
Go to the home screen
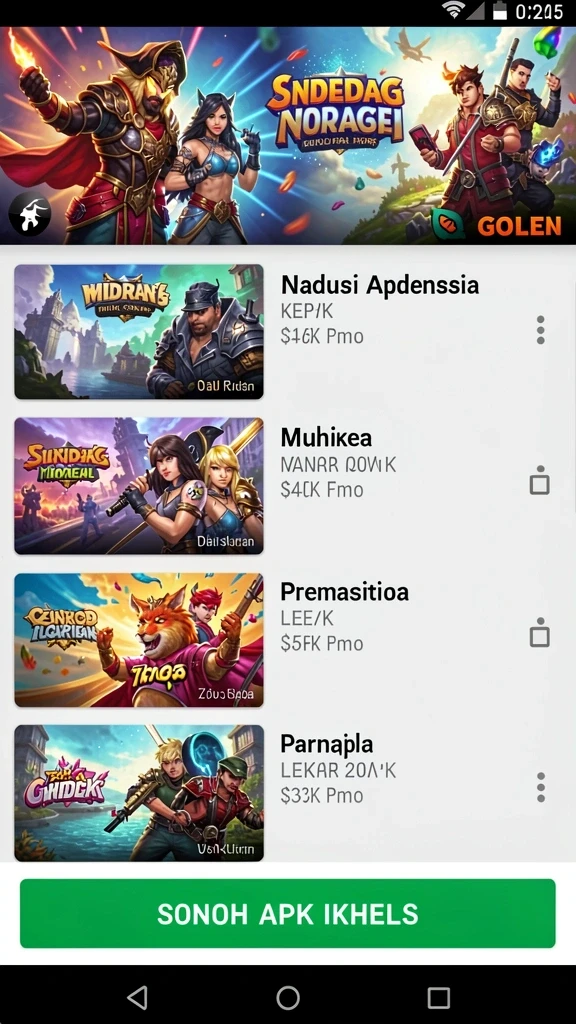288,997
